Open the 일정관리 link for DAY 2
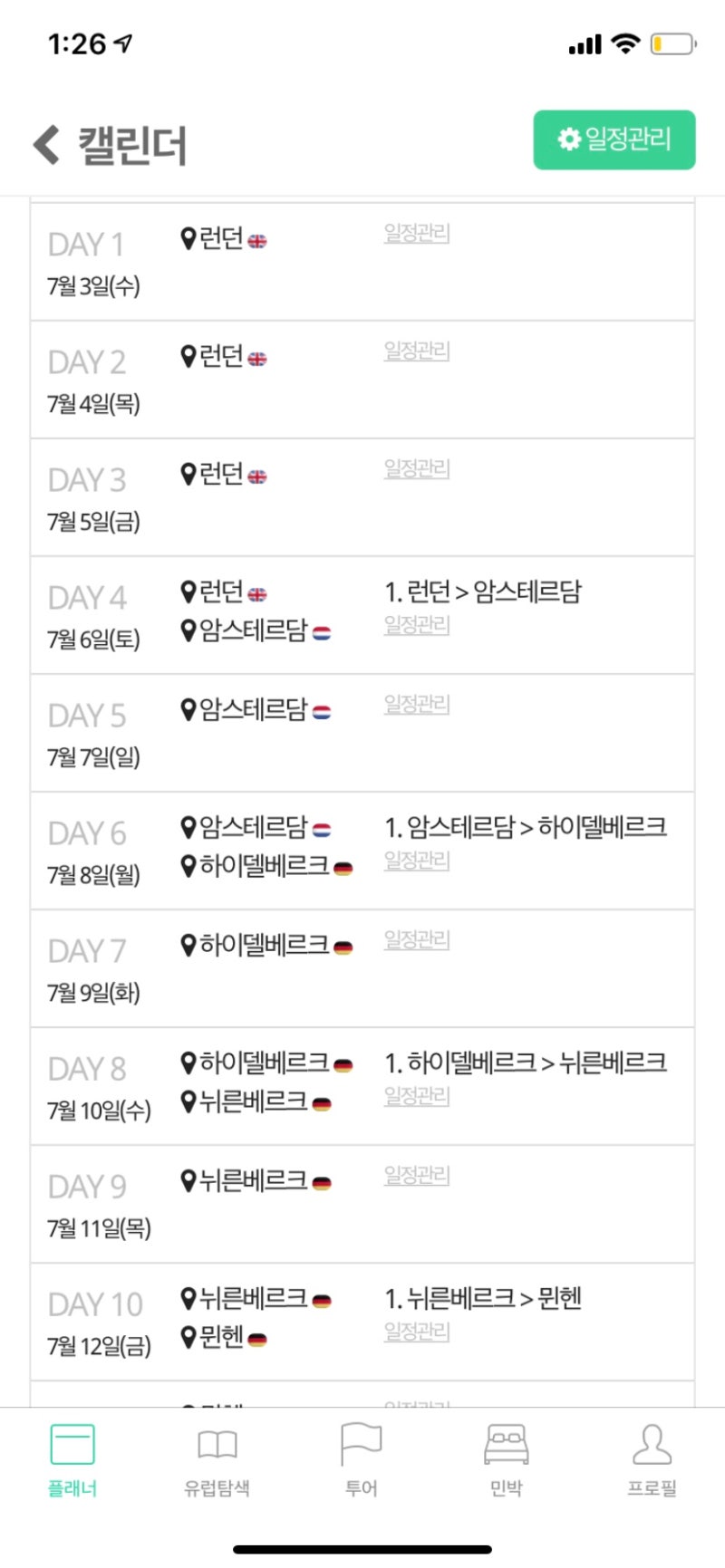Viewport: 725px width, 1568px height. point(417,351)
